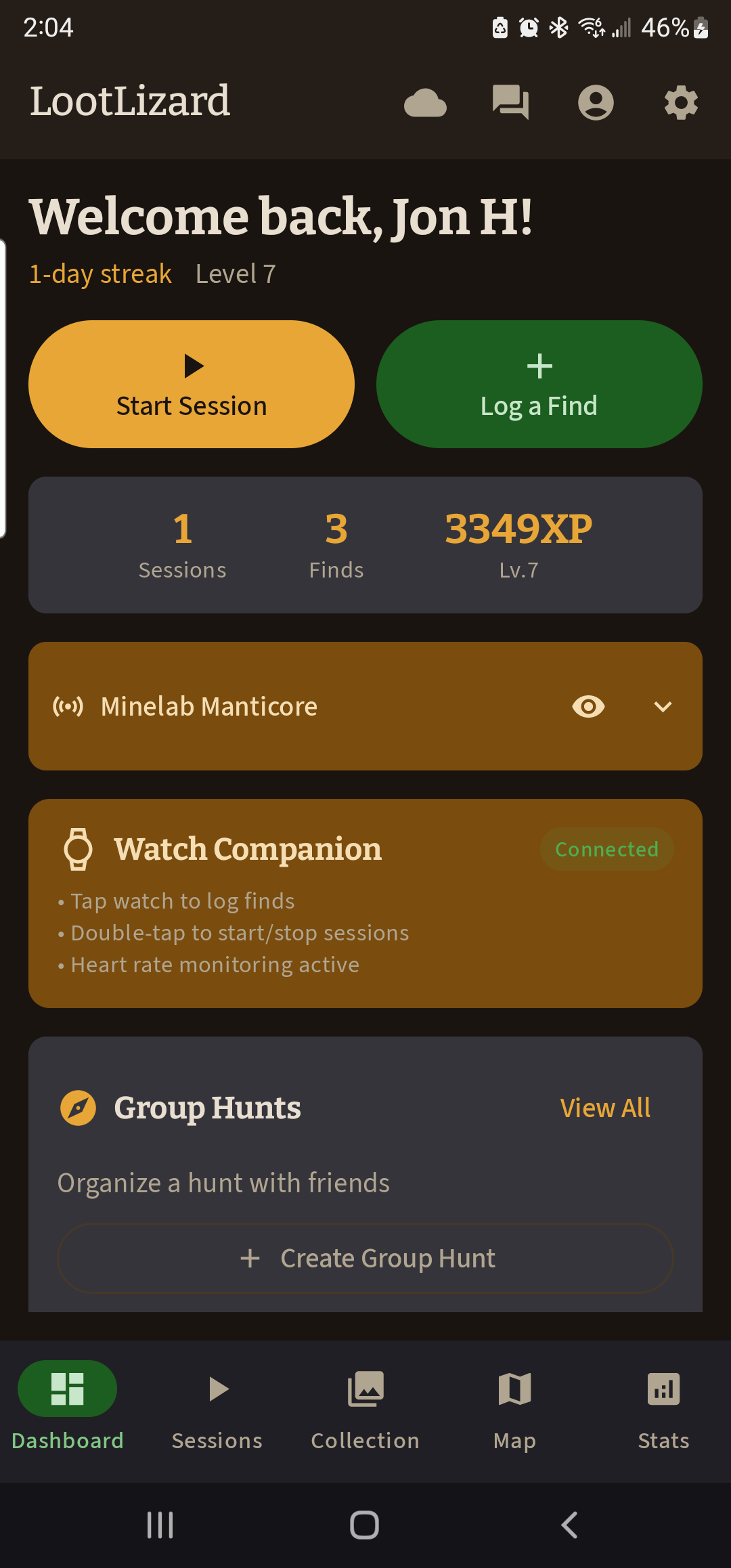
Task: Open the chat messages screen
Action: coord(511,103)
